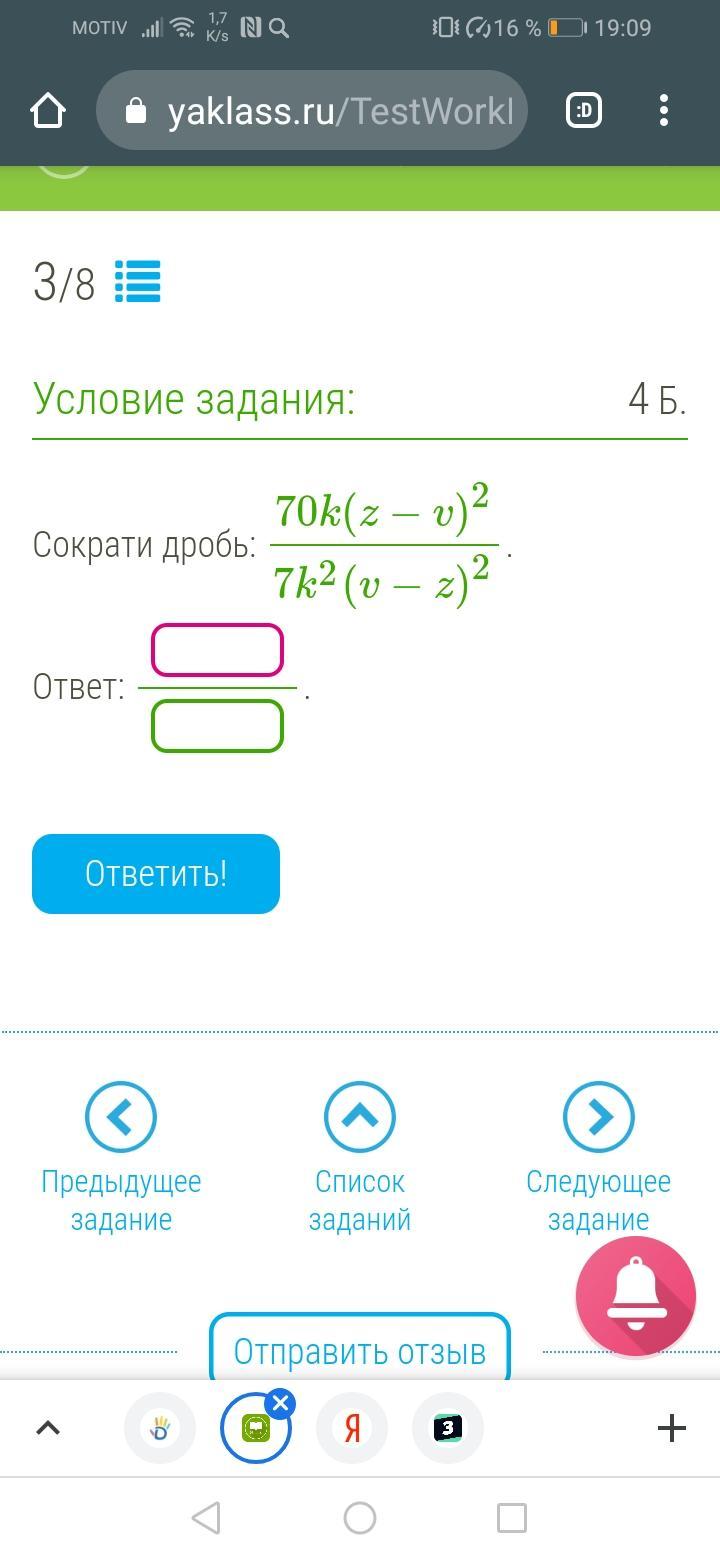Add a new browser tab

(x=671, y=1428)
